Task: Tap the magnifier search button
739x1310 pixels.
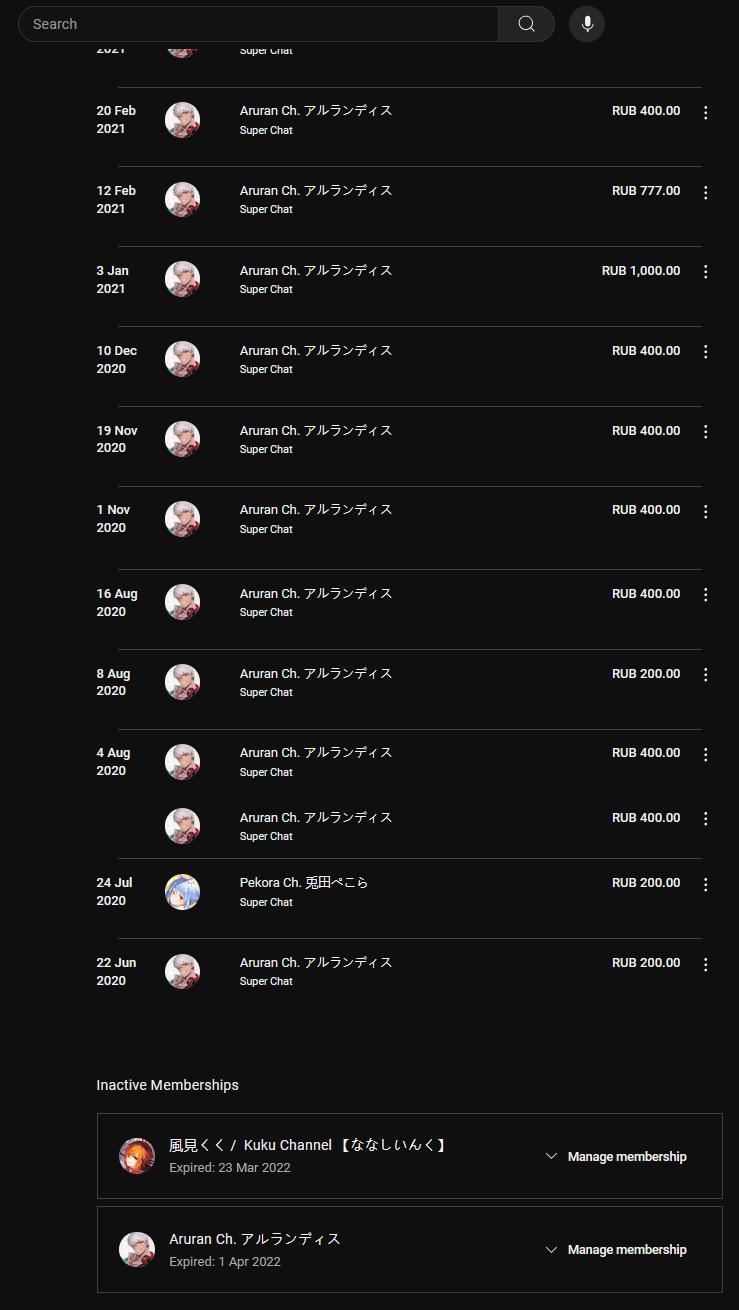Action: (526, 24)
